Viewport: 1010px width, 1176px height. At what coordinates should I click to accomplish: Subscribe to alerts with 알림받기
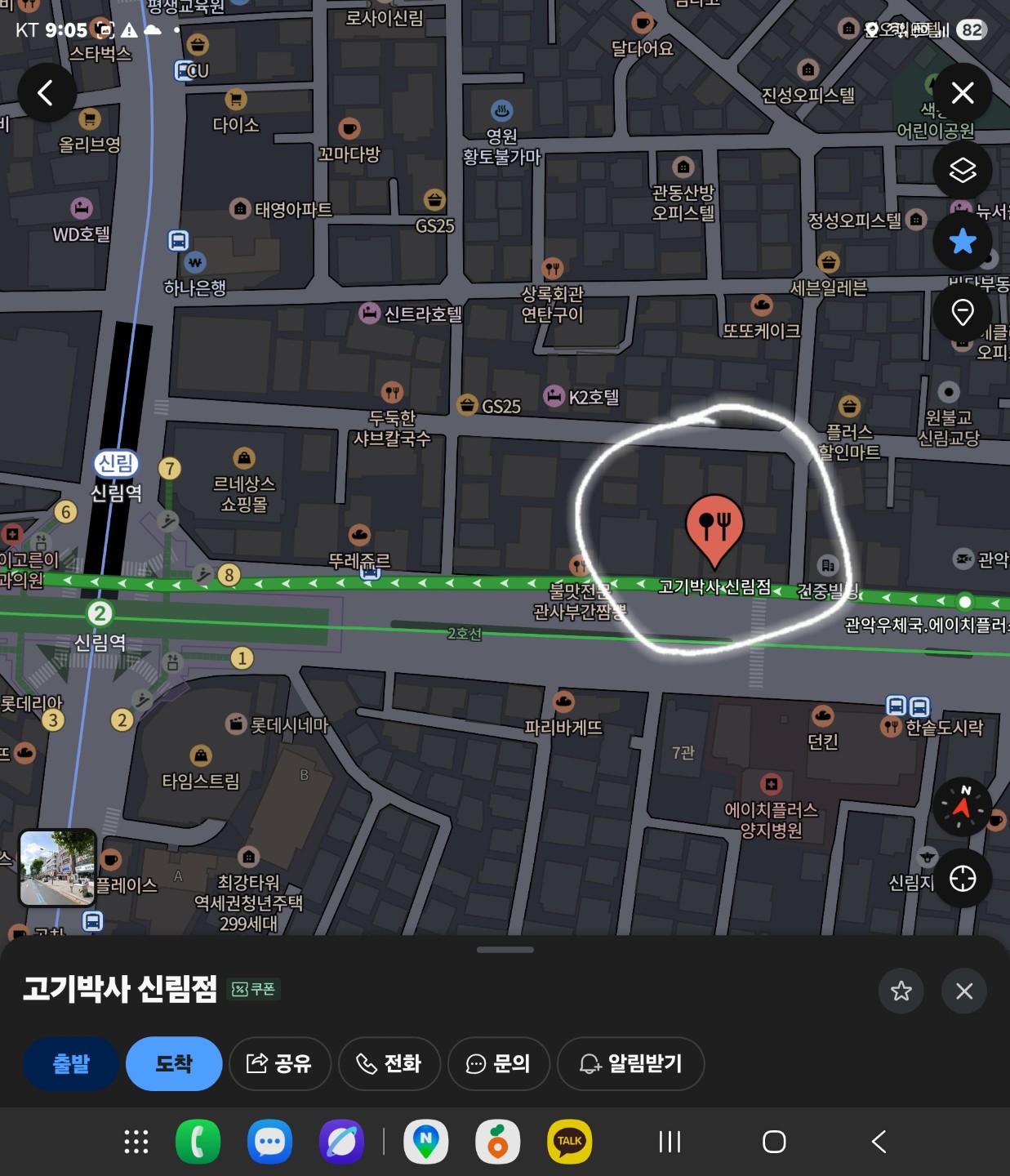point(630,1063)
